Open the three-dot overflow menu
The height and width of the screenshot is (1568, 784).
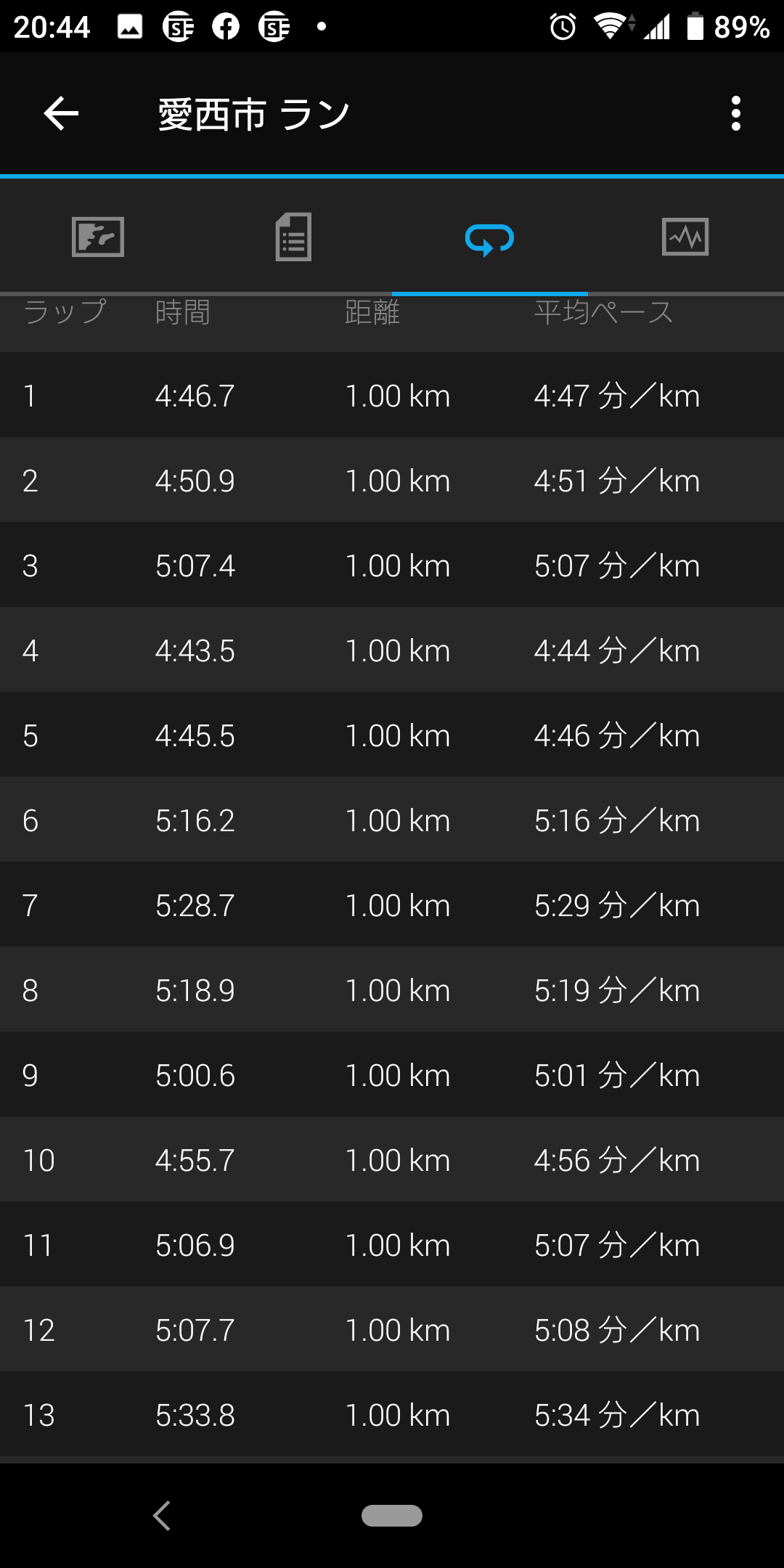pos(736,114)
